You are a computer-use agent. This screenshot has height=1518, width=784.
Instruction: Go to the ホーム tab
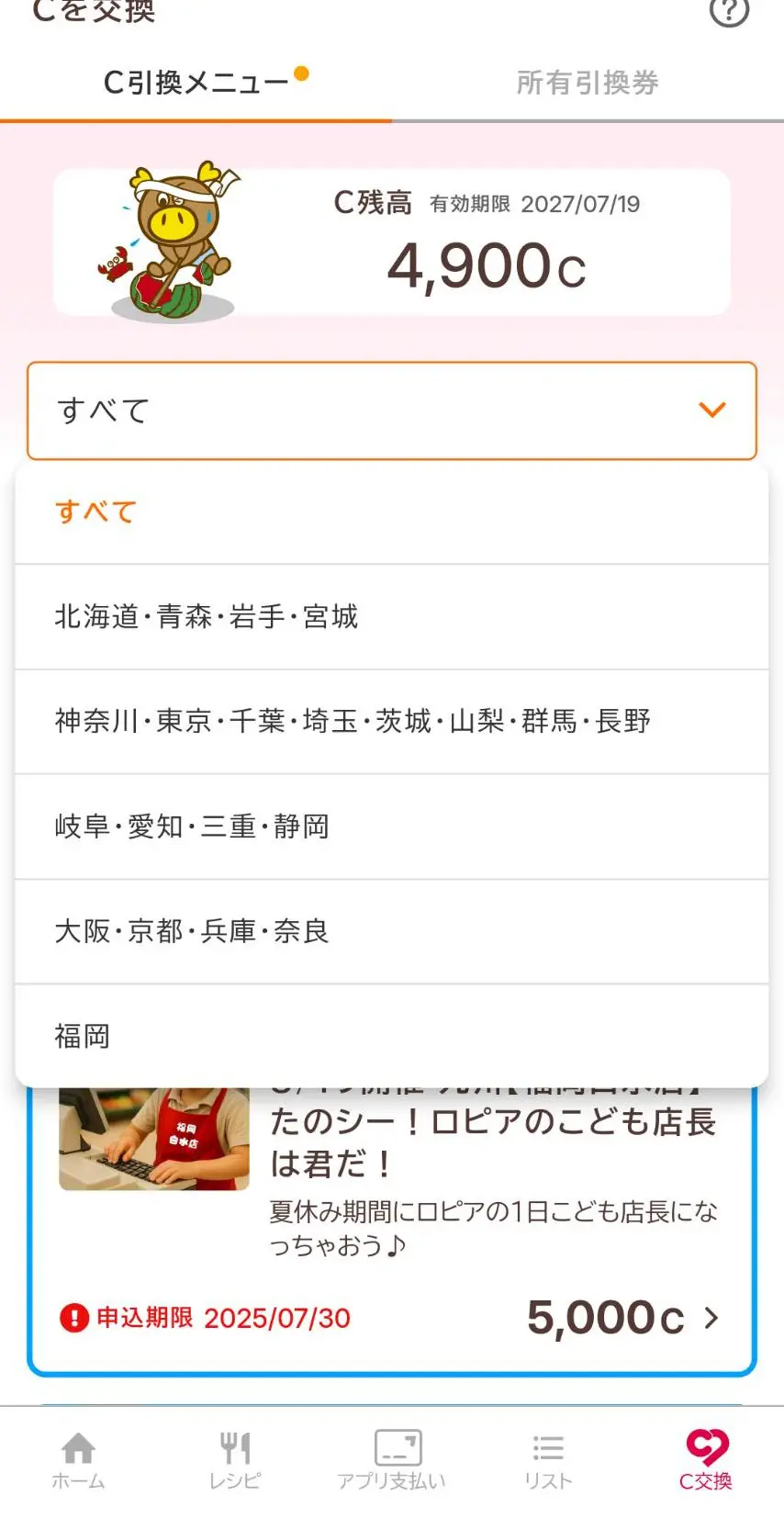78,1460
